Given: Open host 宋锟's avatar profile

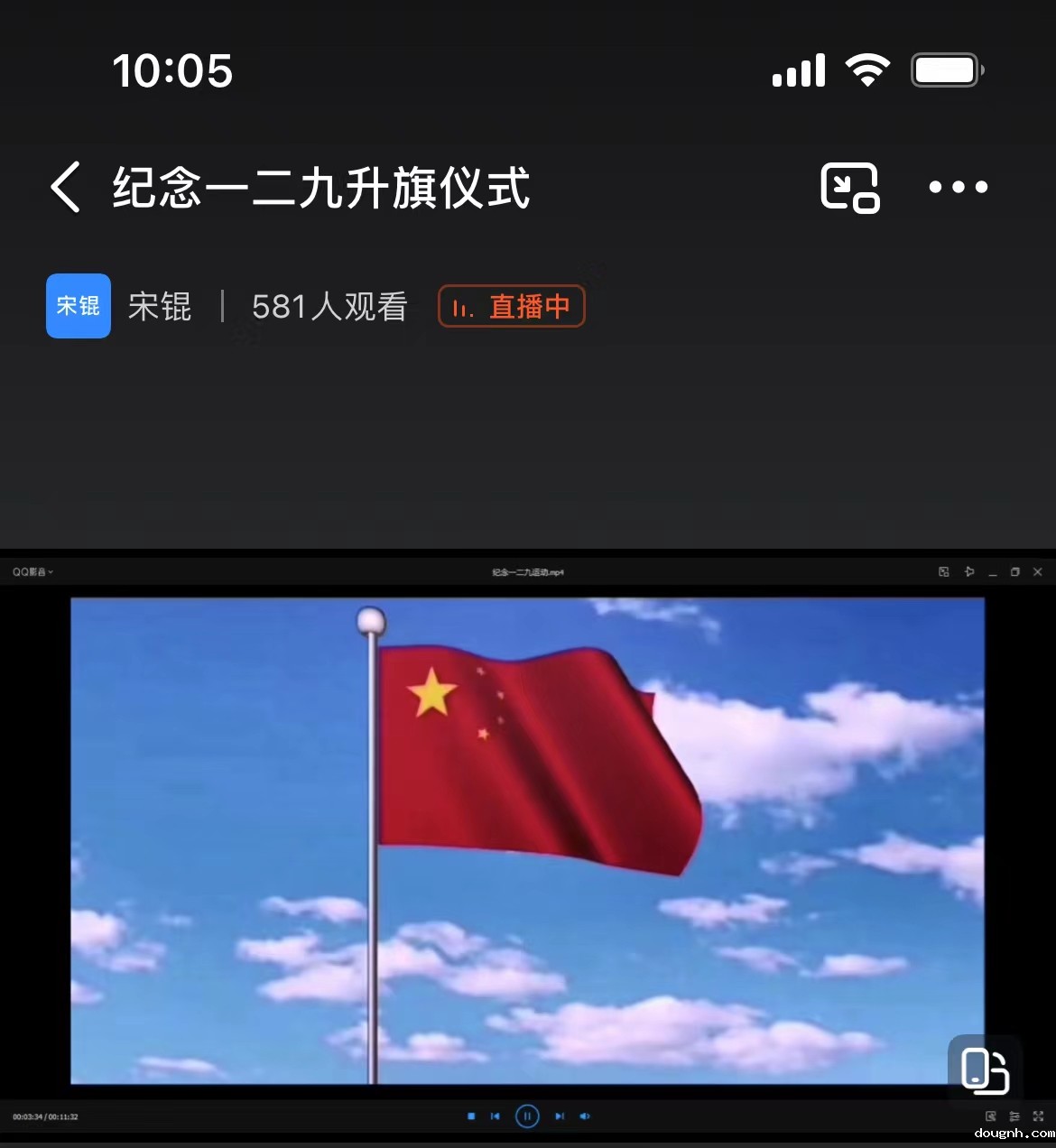Looking at the screenshot, I should [x=79, y=306].
